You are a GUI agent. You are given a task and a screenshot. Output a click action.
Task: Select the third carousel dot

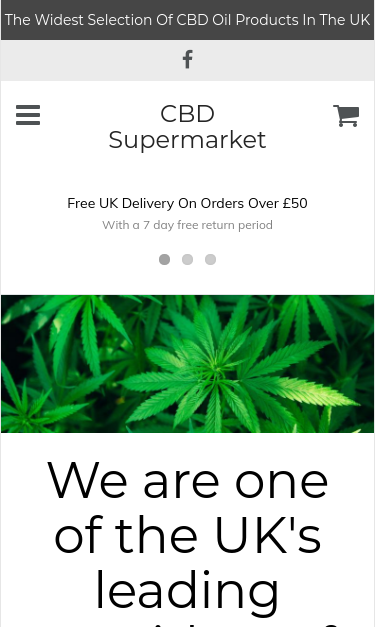[x=211, y=260]
